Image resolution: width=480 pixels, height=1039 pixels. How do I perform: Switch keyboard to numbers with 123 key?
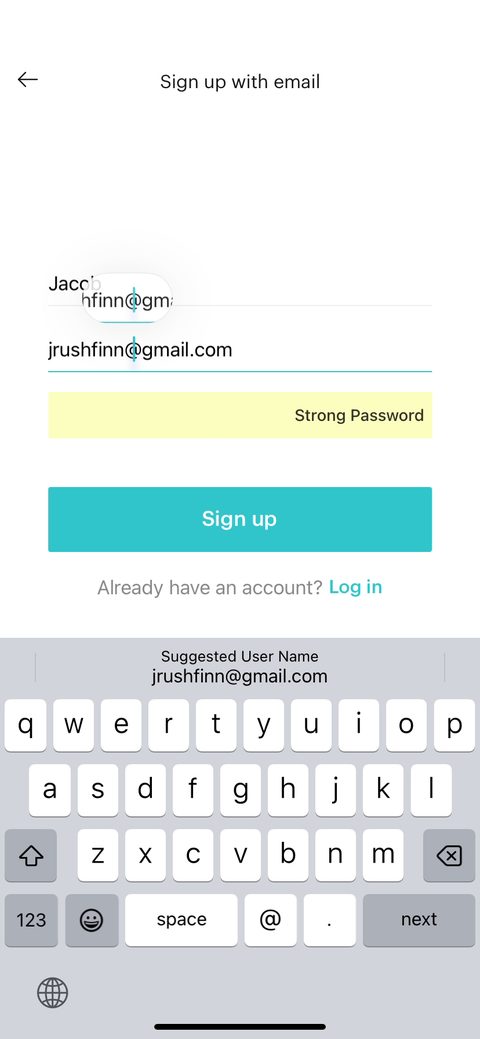point(31,920)
